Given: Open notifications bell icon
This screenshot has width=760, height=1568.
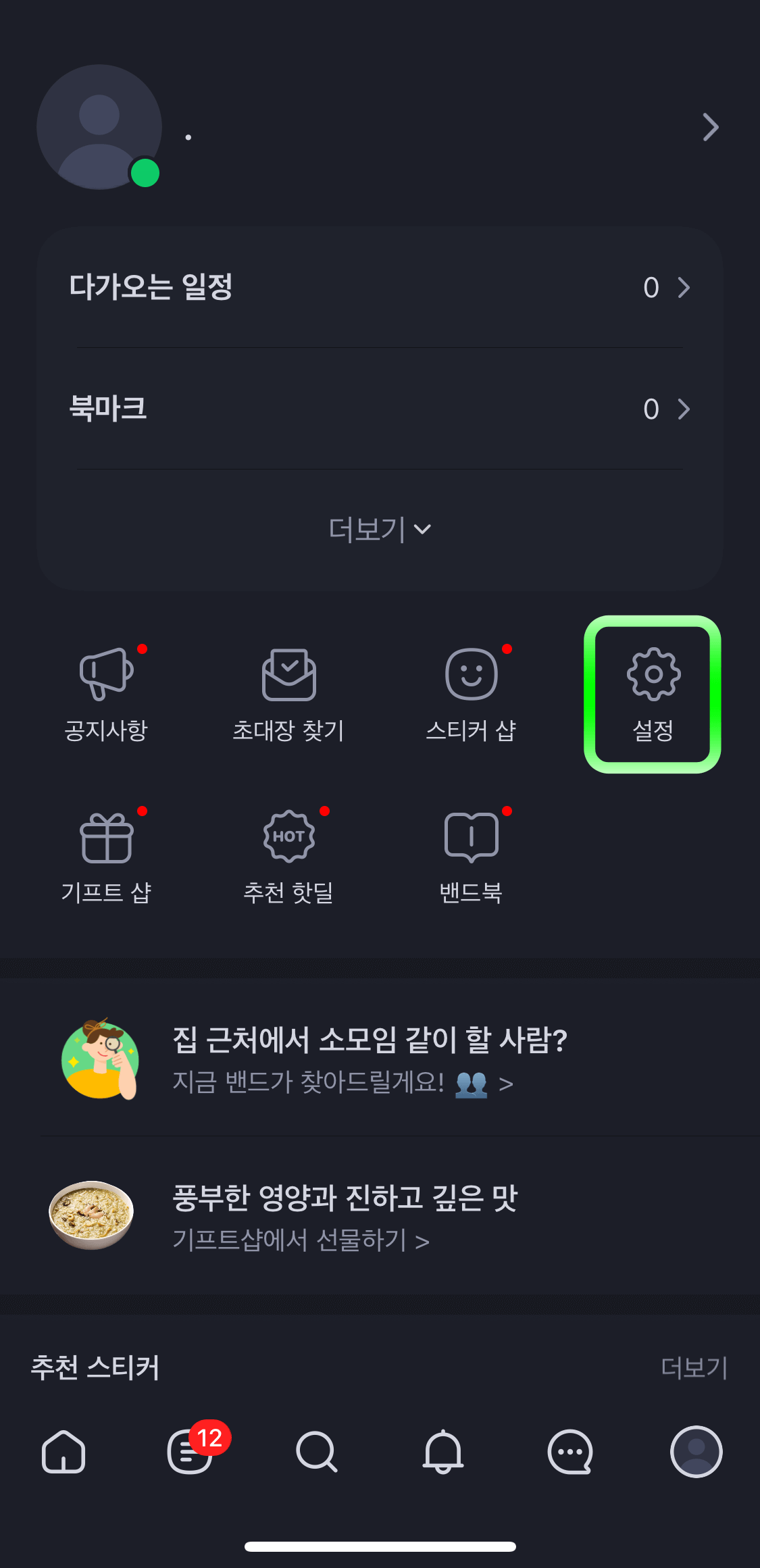Looking at the screenshot, I should 443,1452.
